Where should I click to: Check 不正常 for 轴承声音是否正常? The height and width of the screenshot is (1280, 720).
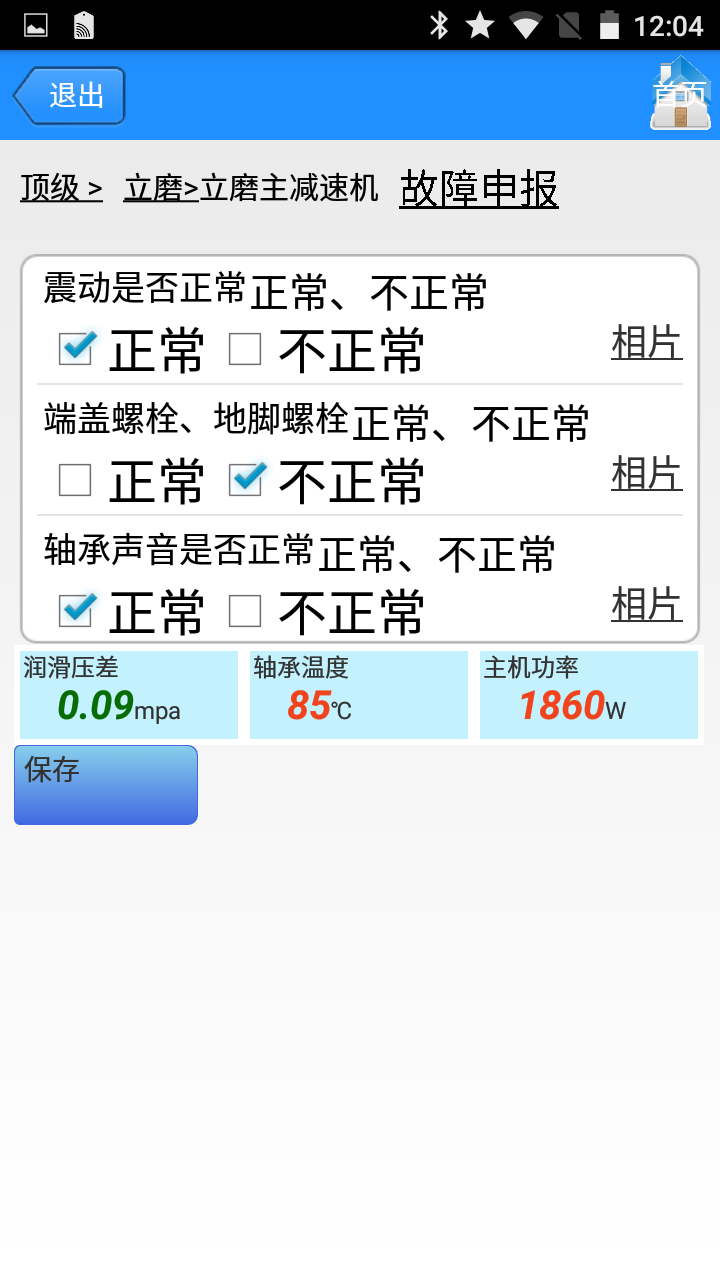tap(245, 610)
